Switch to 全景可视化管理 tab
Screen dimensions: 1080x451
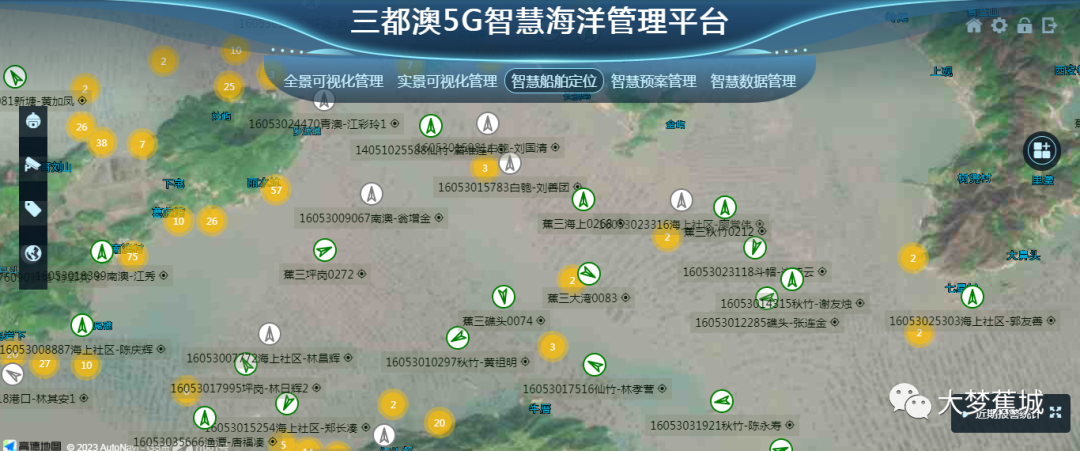(x=333, y=81)
